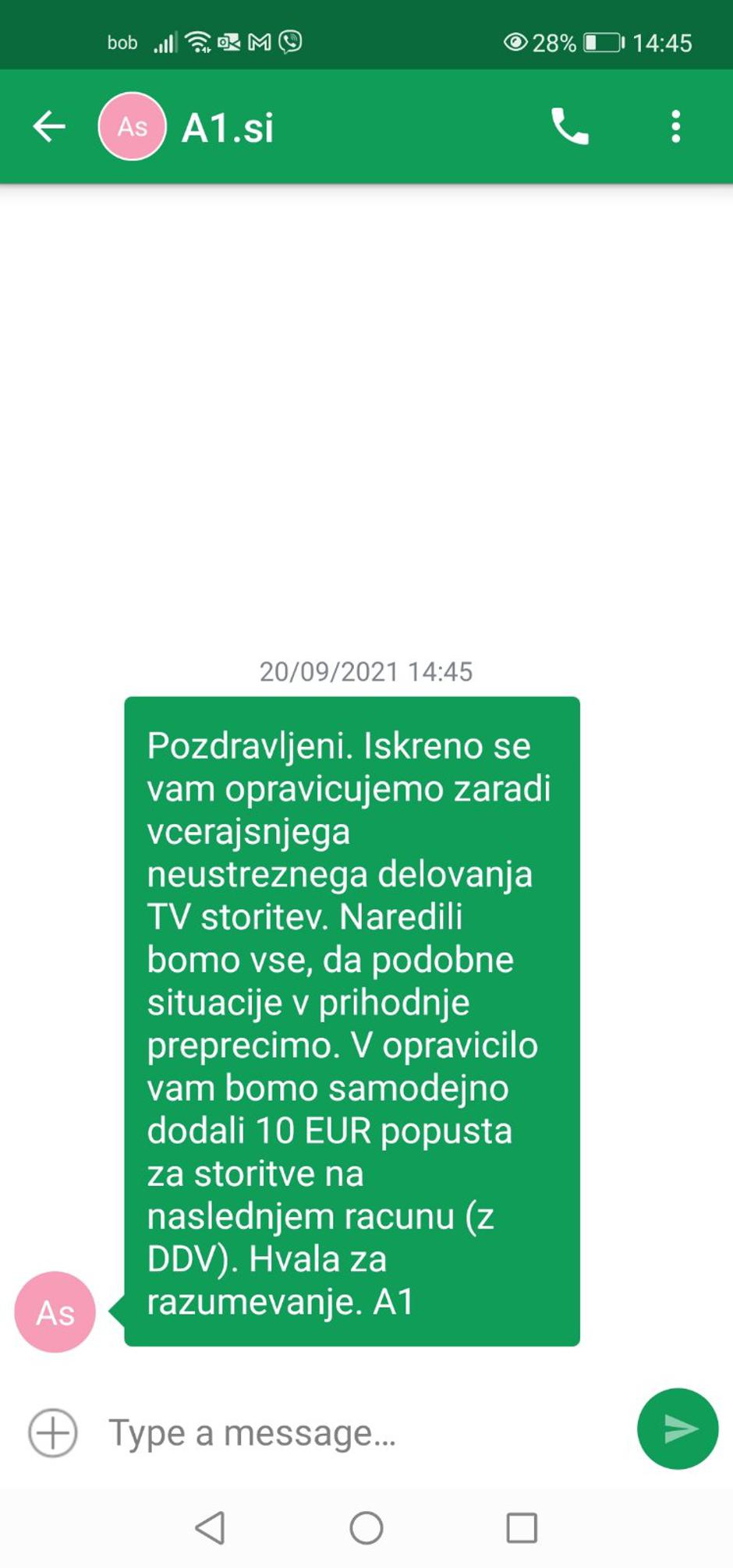Tap the bob carrier label in status bar

point(122,43)
